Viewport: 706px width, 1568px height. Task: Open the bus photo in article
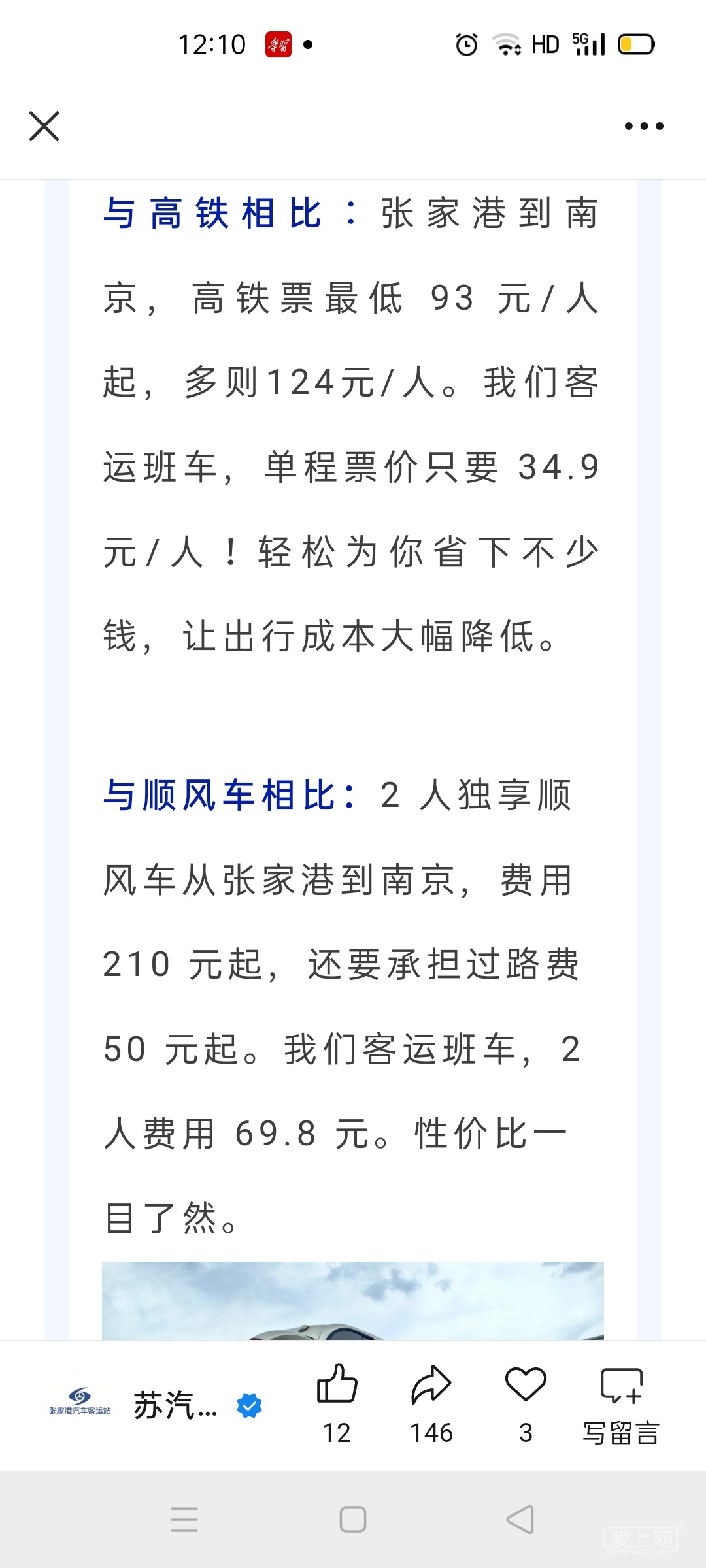coord(353,1300)
